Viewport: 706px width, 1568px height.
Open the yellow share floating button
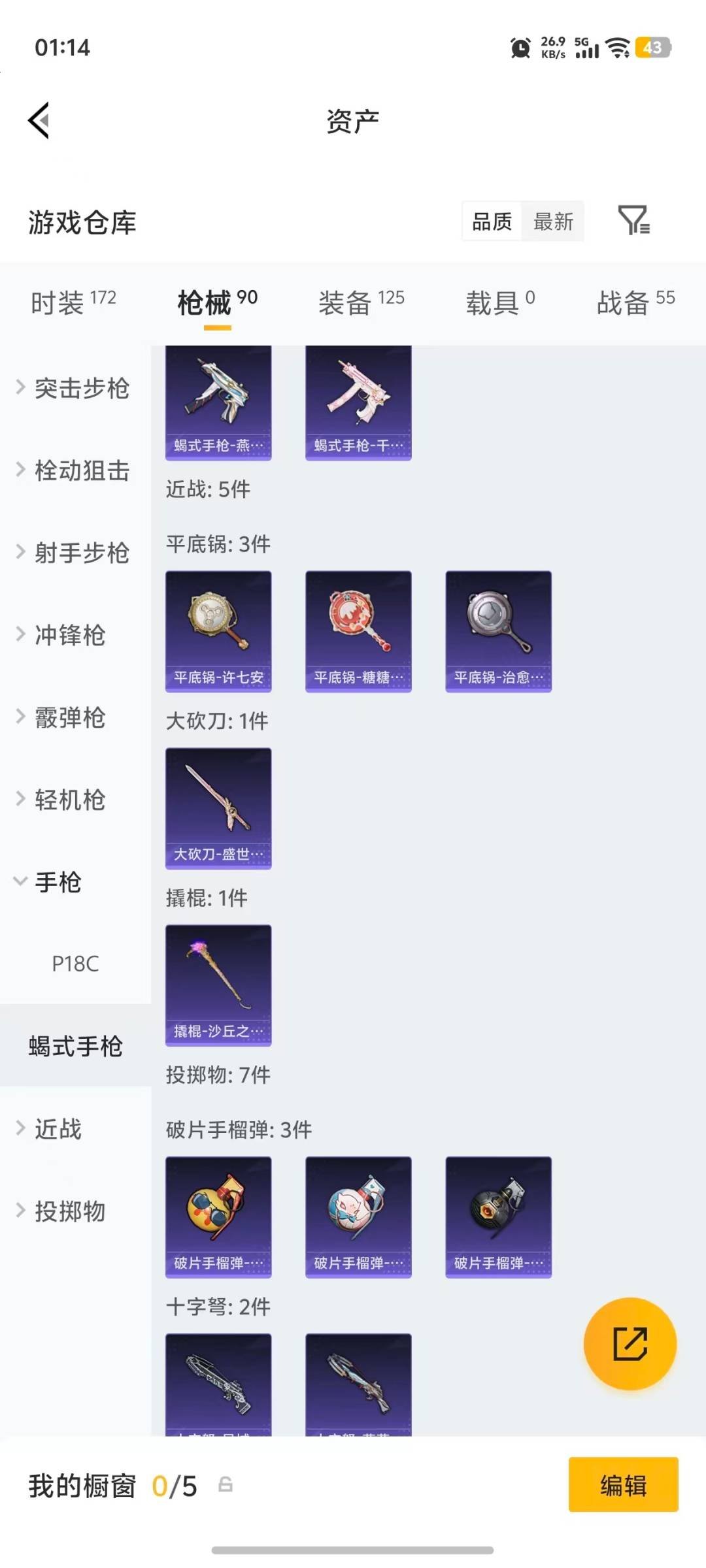[629, 1344]
